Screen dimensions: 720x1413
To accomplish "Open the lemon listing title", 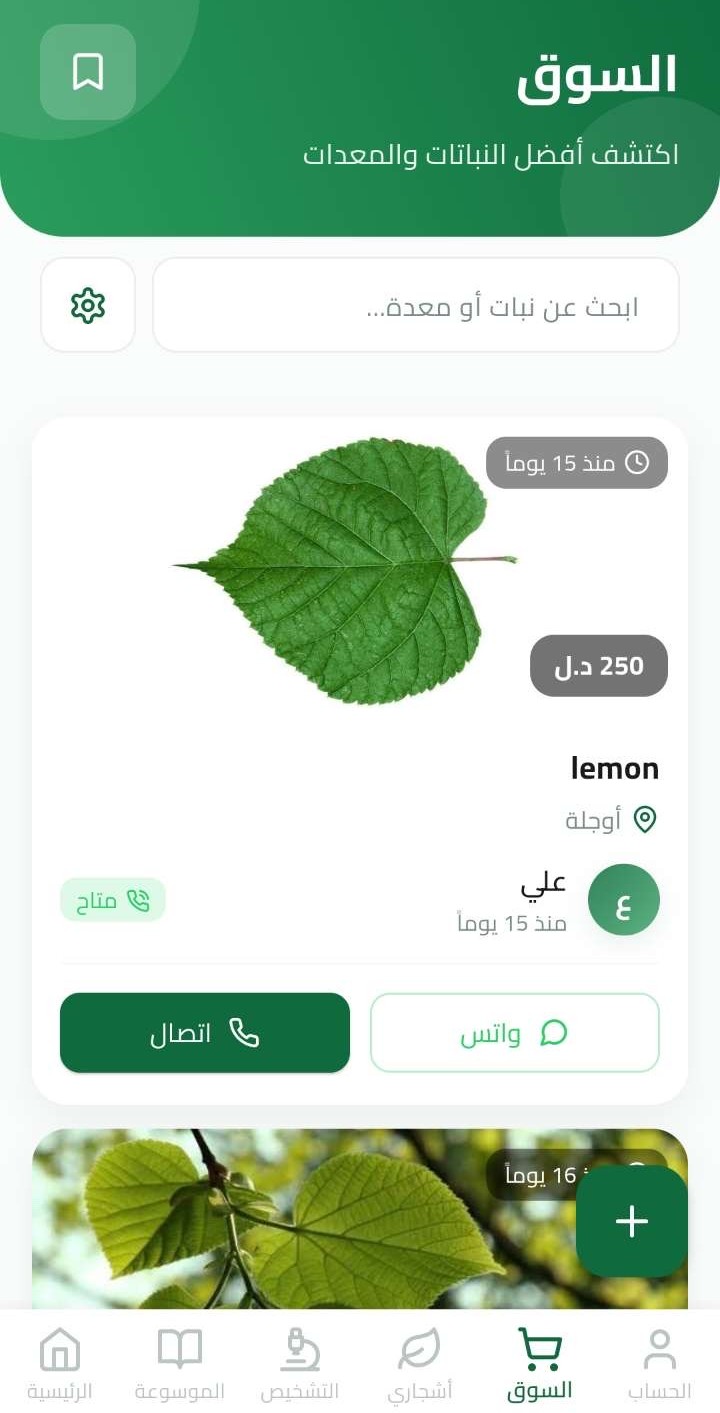I will coord(614,768).
